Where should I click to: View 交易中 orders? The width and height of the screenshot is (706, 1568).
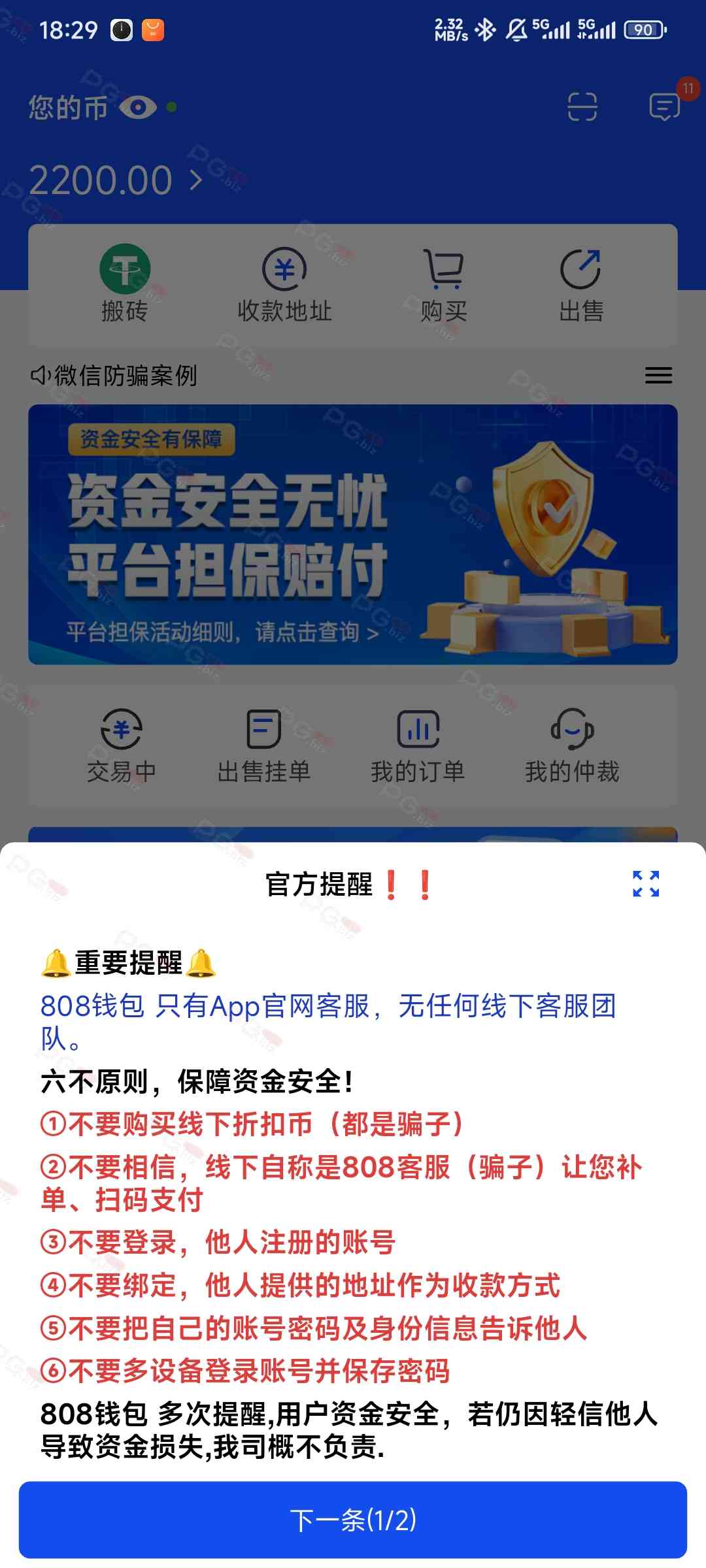pyautogui.click(x=122, y=745)
